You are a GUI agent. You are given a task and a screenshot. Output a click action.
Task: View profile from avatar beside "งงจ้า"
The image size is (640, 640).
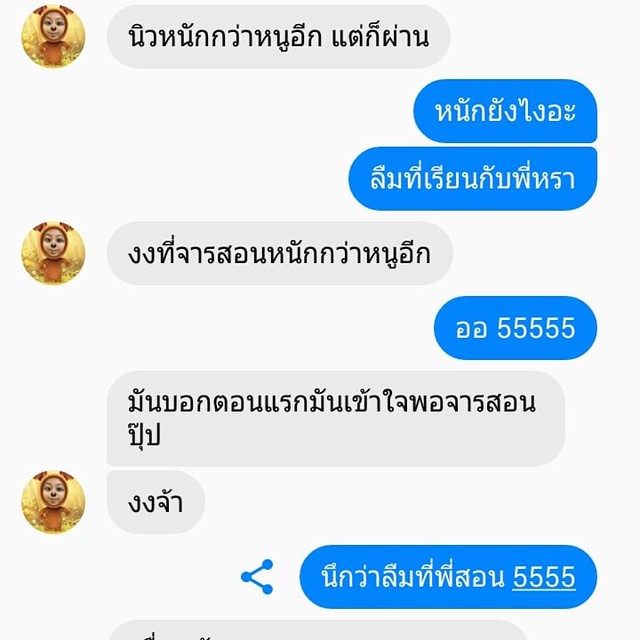(x=53, y=501)
